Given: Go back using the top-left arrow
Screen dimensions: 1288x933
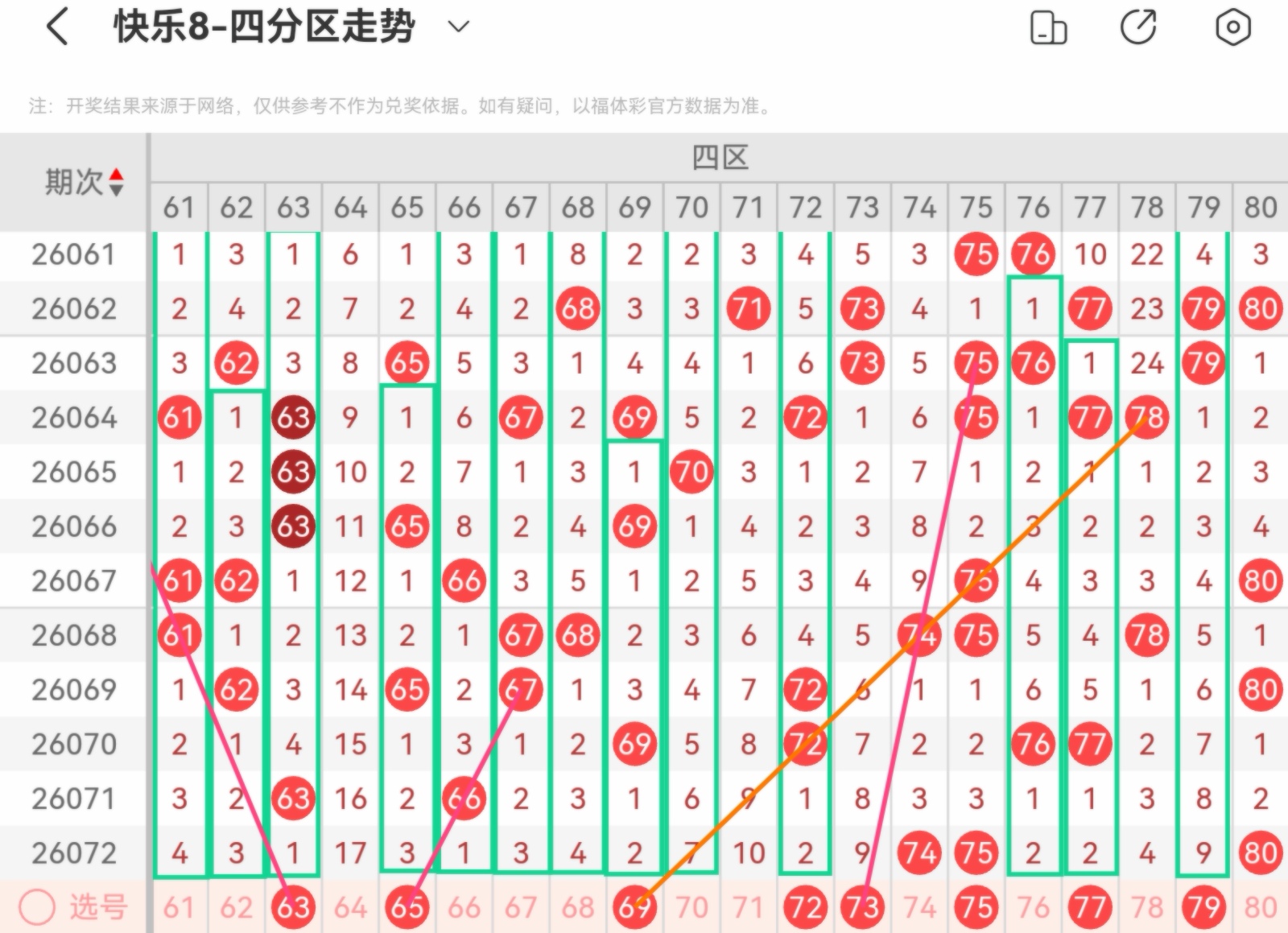Looking at the screenshot, I should [x=57, y=27].
